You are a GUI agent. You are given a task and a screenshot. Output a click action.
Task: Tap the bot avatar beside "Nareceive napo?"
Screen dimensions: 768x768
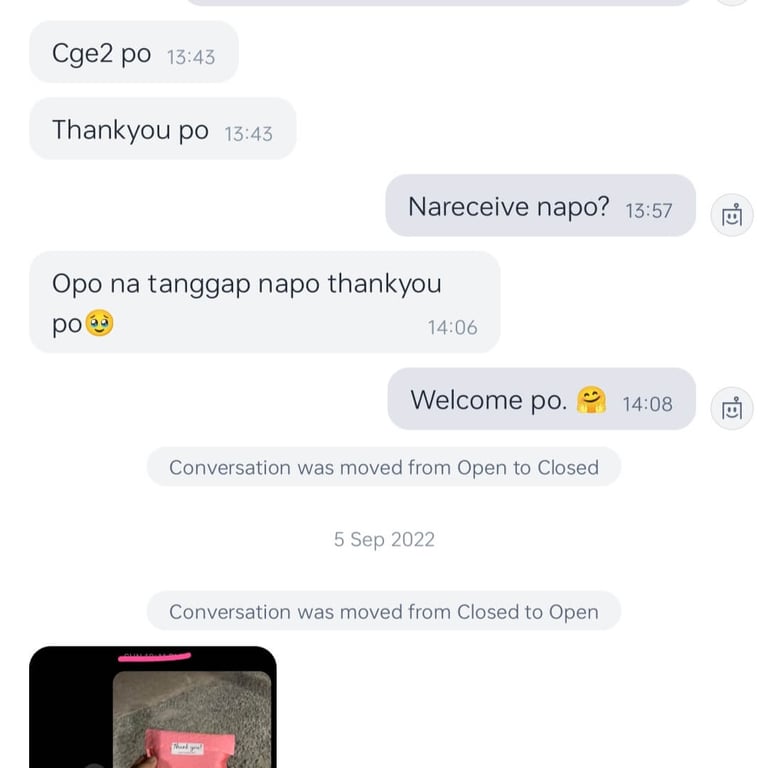731,214
